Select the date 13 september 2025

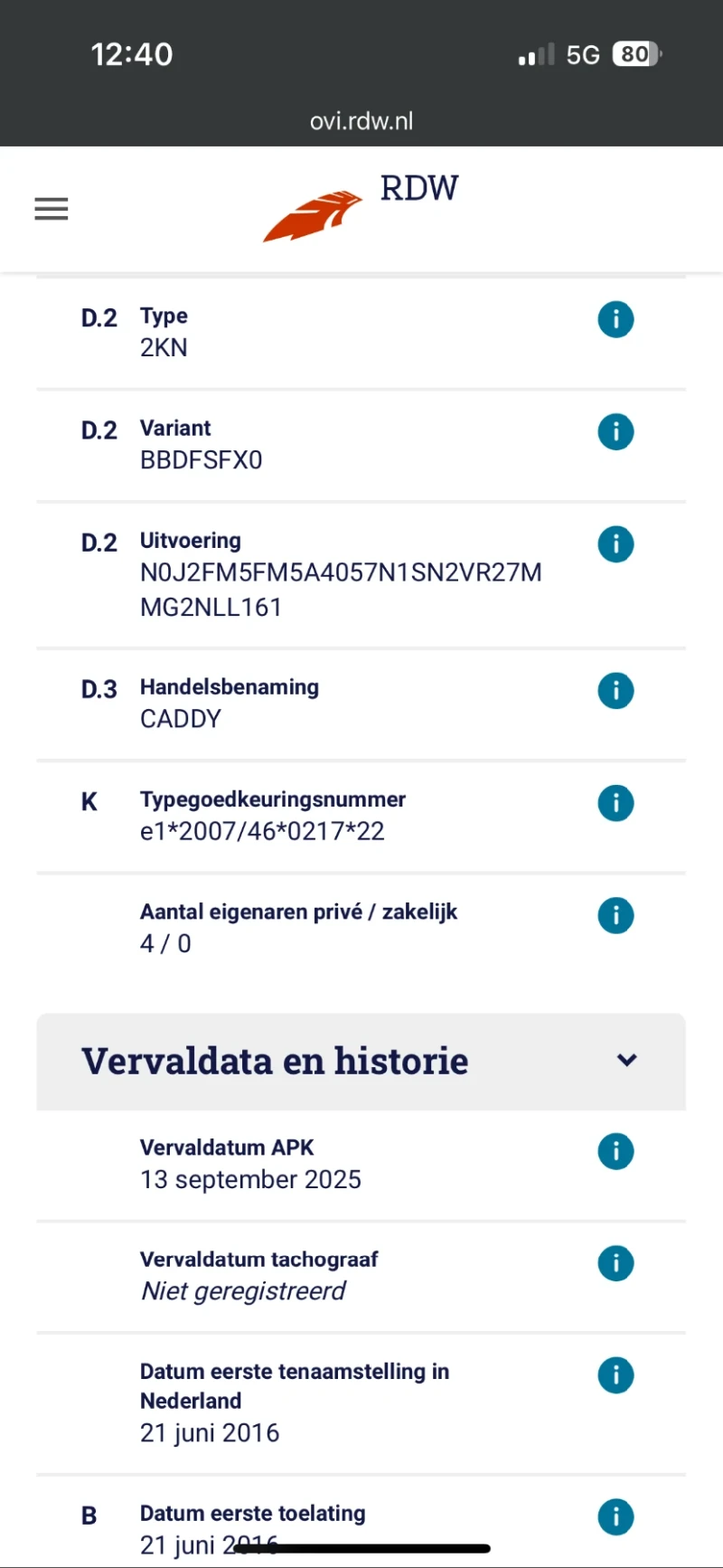[250, 1179]
